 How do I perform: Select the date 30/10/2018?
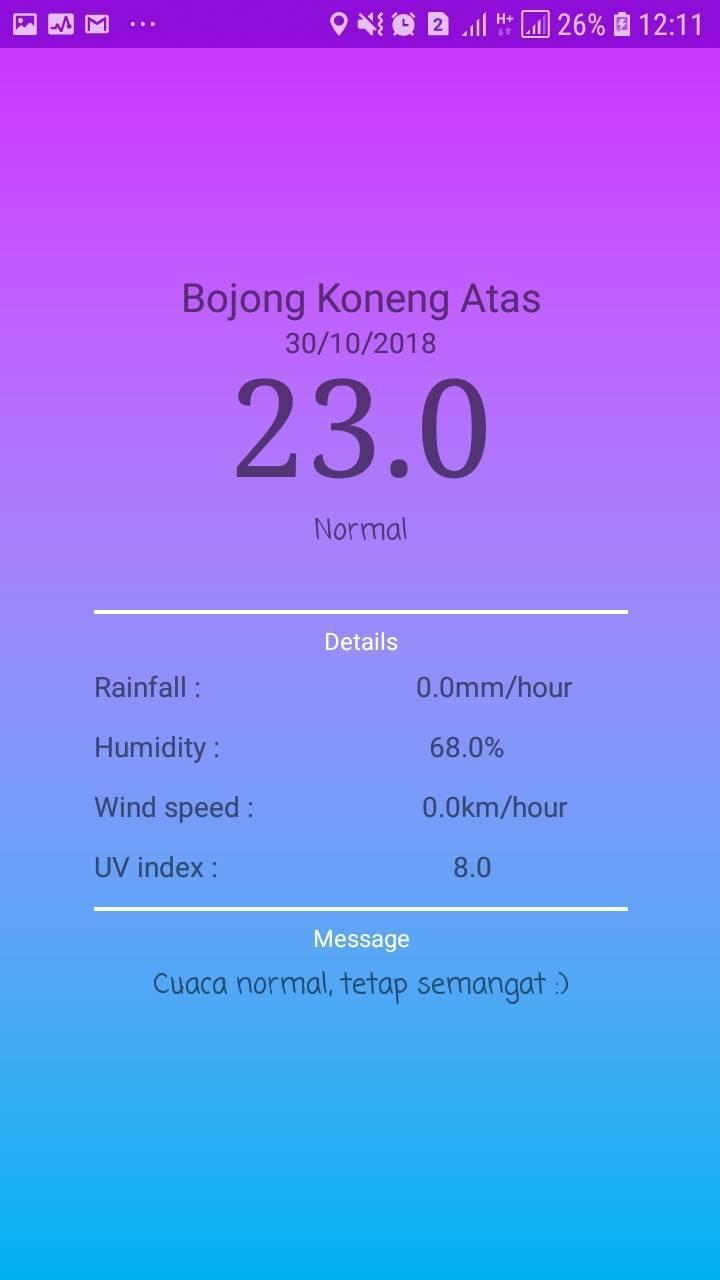pyautogui.click(x=360, y=343)
